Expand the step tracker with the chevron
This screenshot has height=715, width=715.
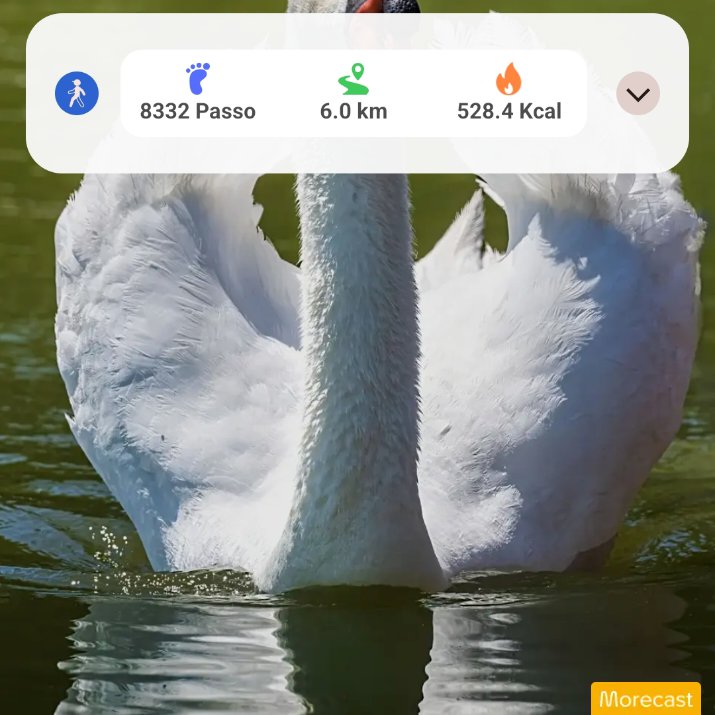(x=638, y=93)
